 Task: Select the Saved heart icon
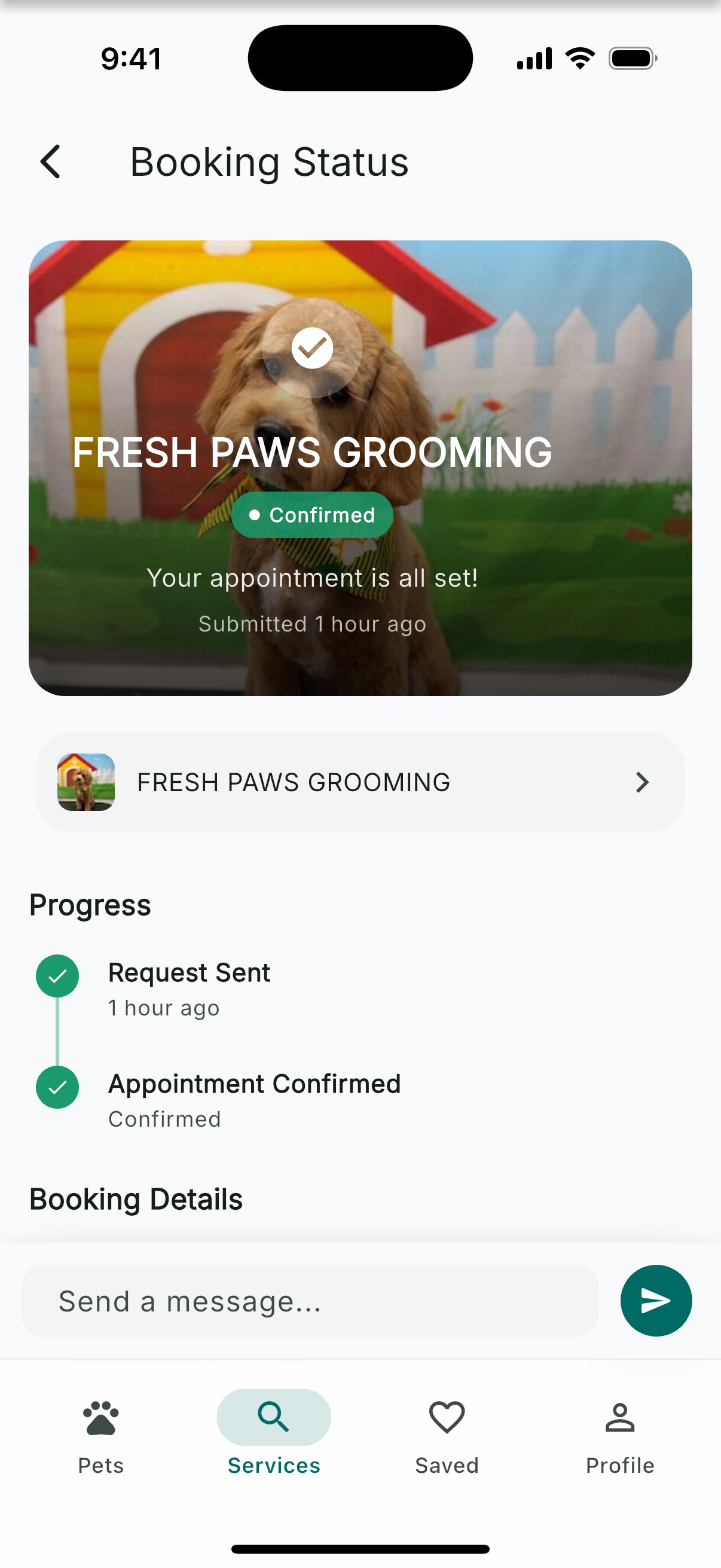[446, 1417]
